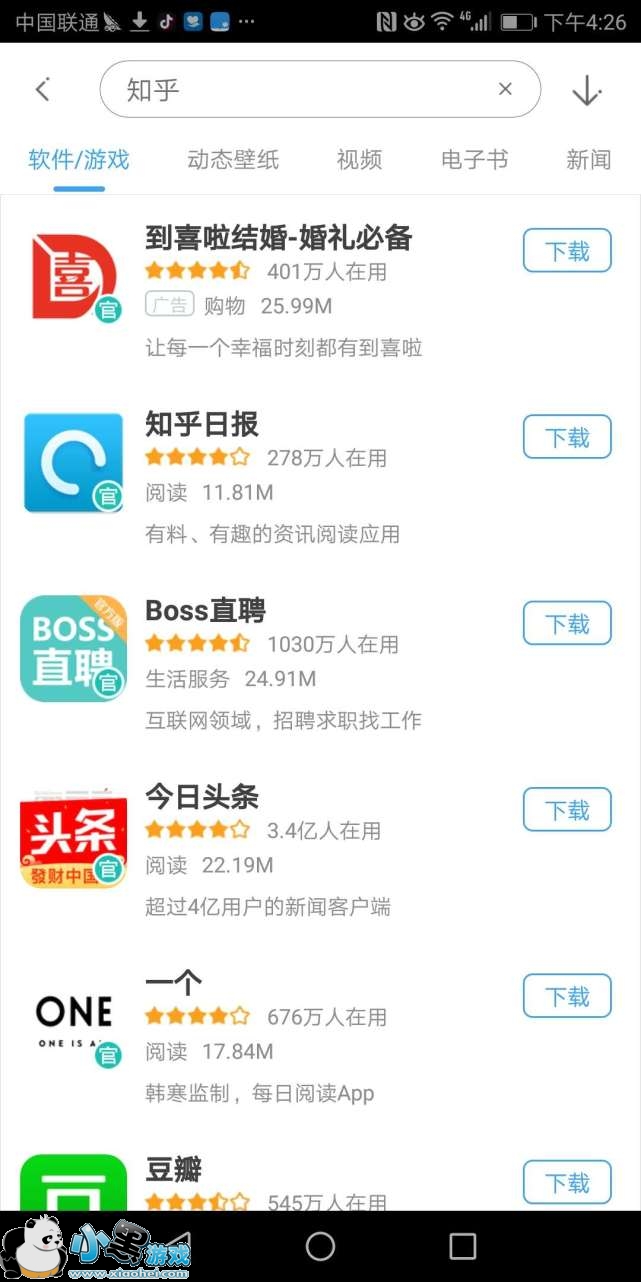641x1282 pixels.
Task: Open the 新闻 tab
Action: pos(588,160)
